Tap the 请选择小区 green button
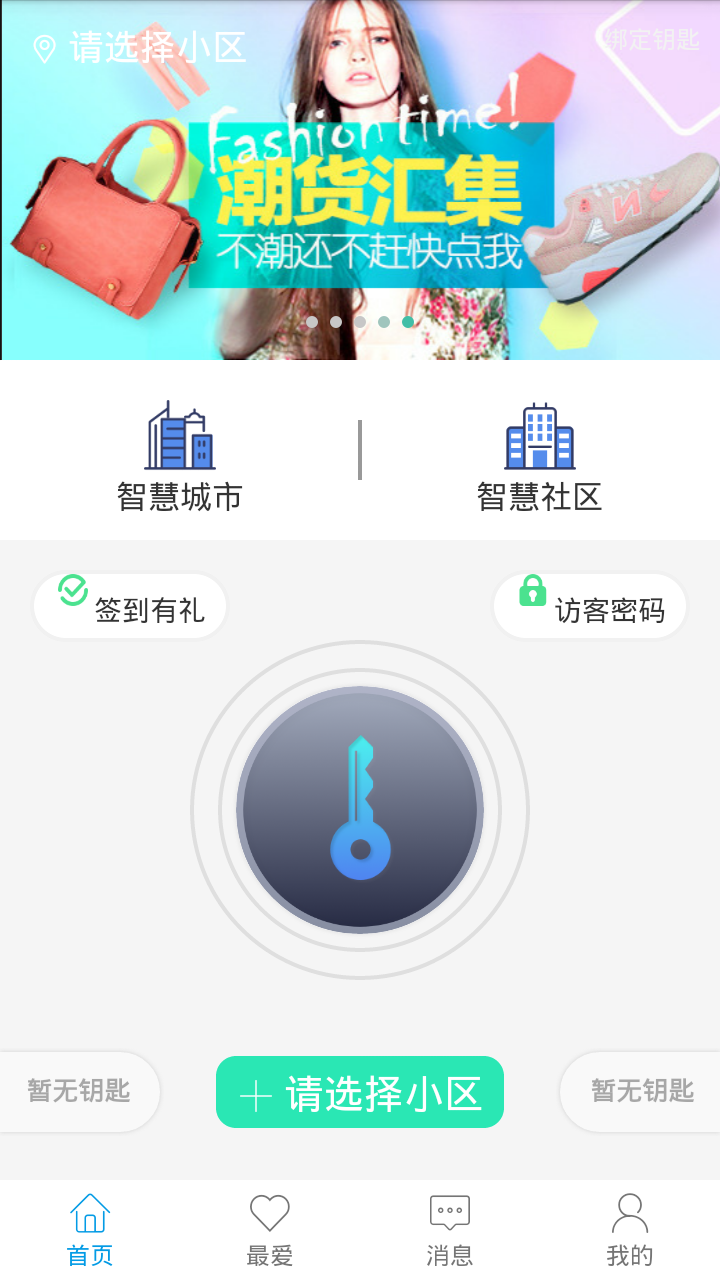The height and width of the screenshot is (1280, 720). [x=358, y=1092]
